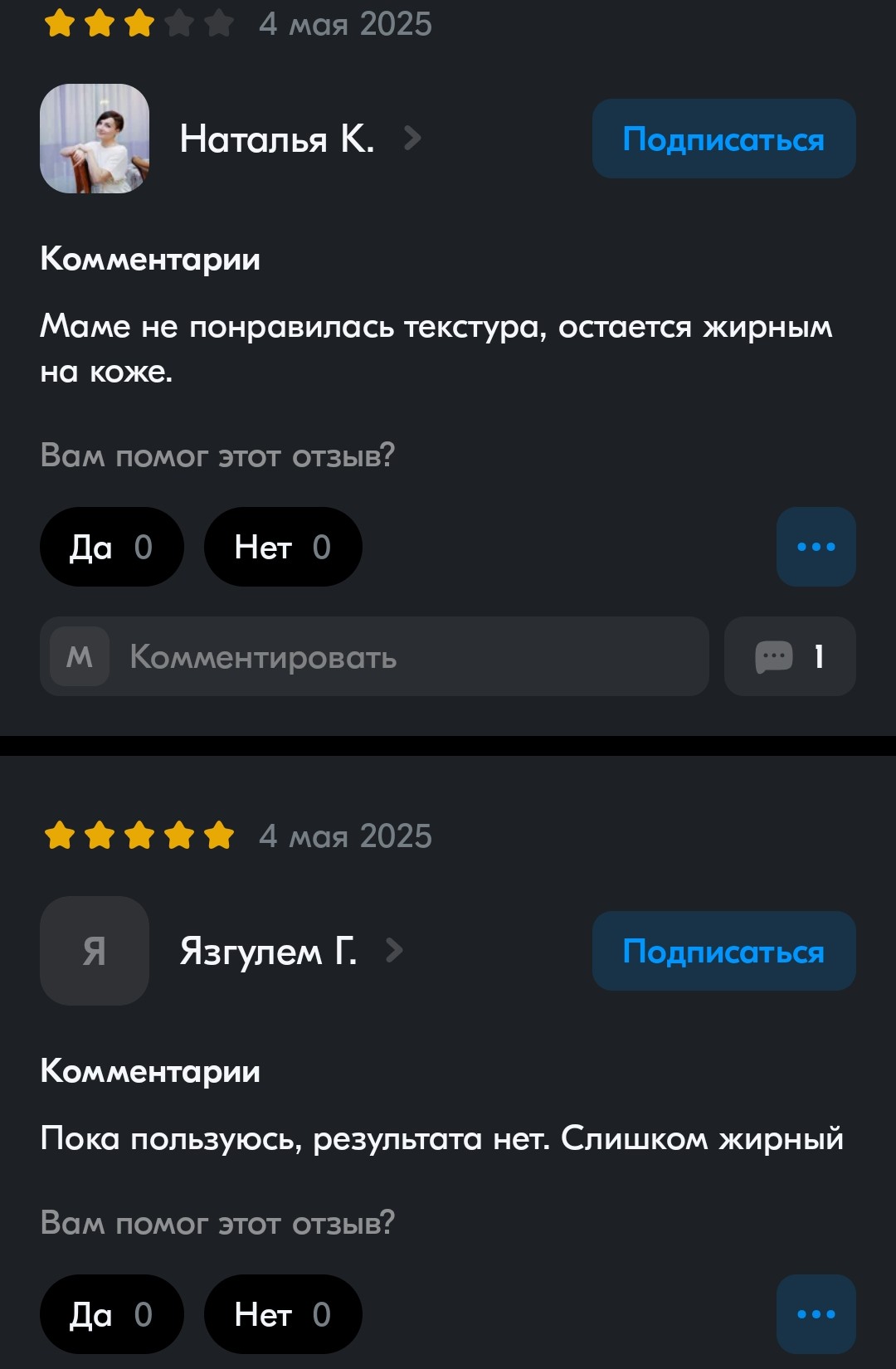Open Наталья К.'s profile
This screenshot has height=1369, width=896.
(300, 139)
